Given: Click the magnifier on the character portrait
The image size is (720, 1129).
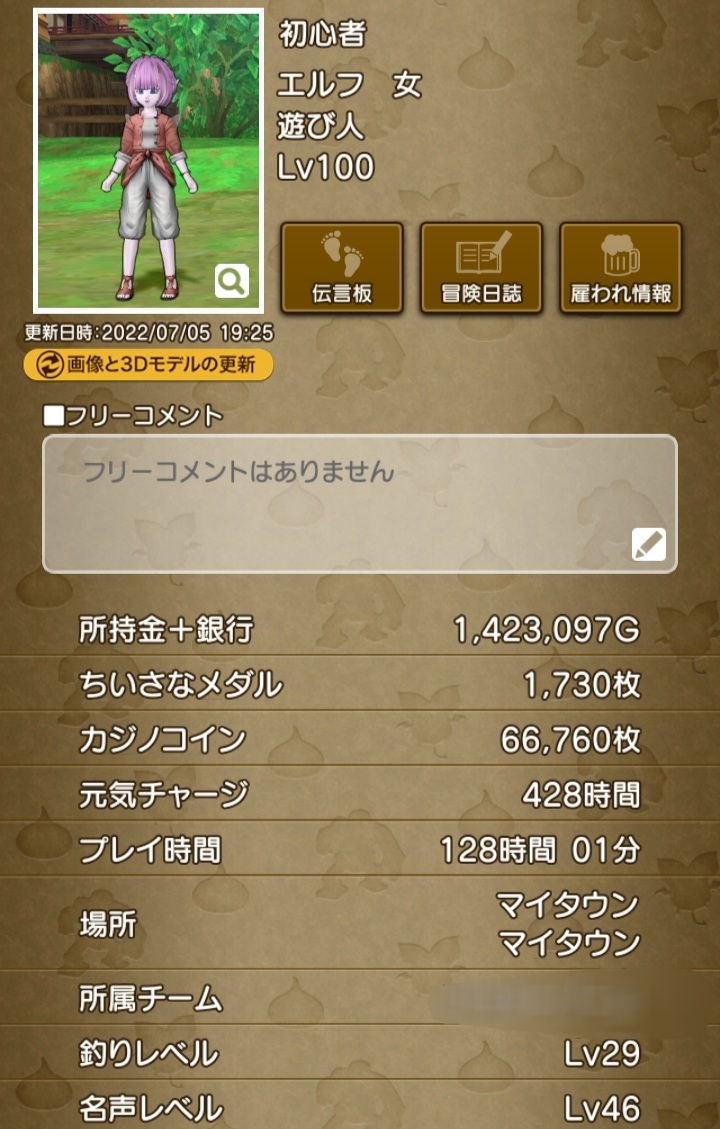Looking at the screenshot, I should coord(232,279).
